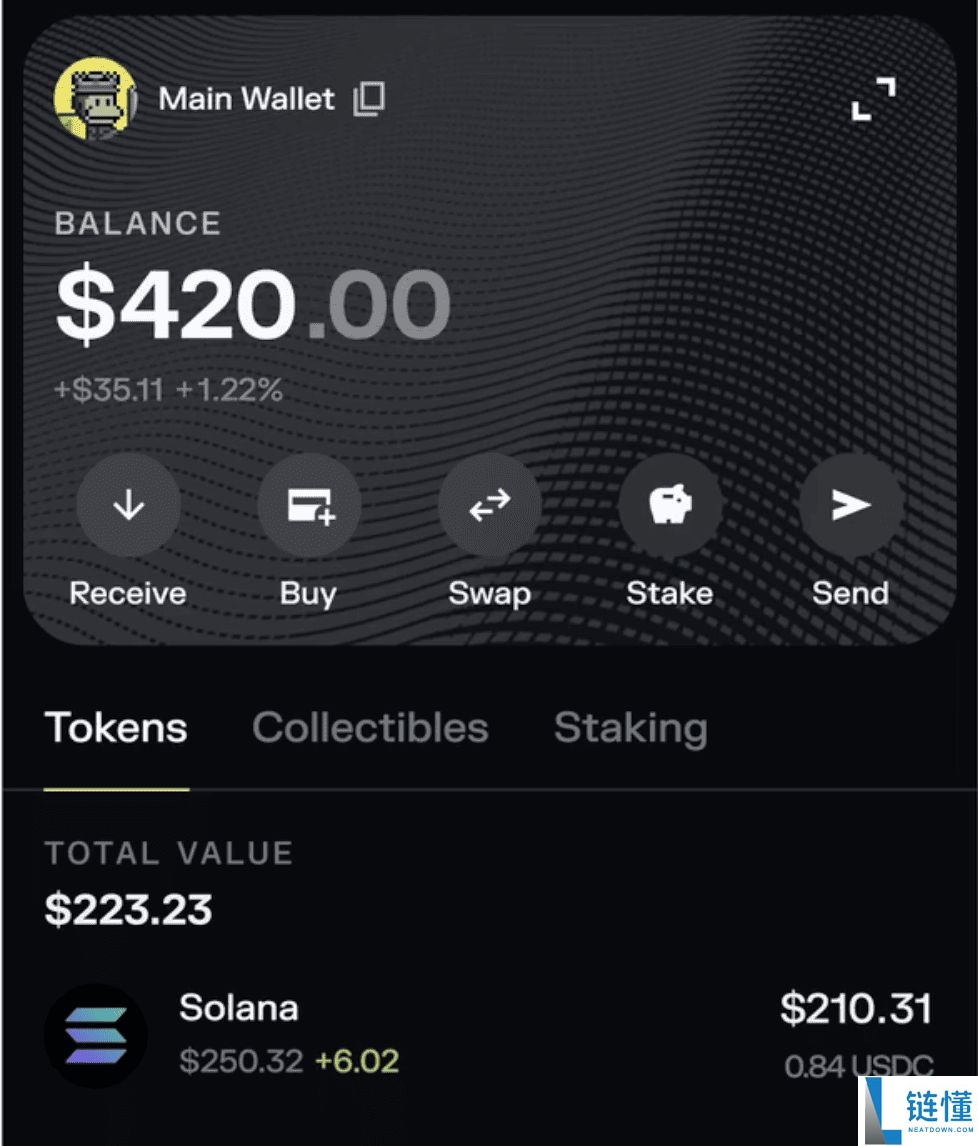Viewport: 978px width, 1146px height.
Task: Open the Solana token row
Action: click(488, 1035)
